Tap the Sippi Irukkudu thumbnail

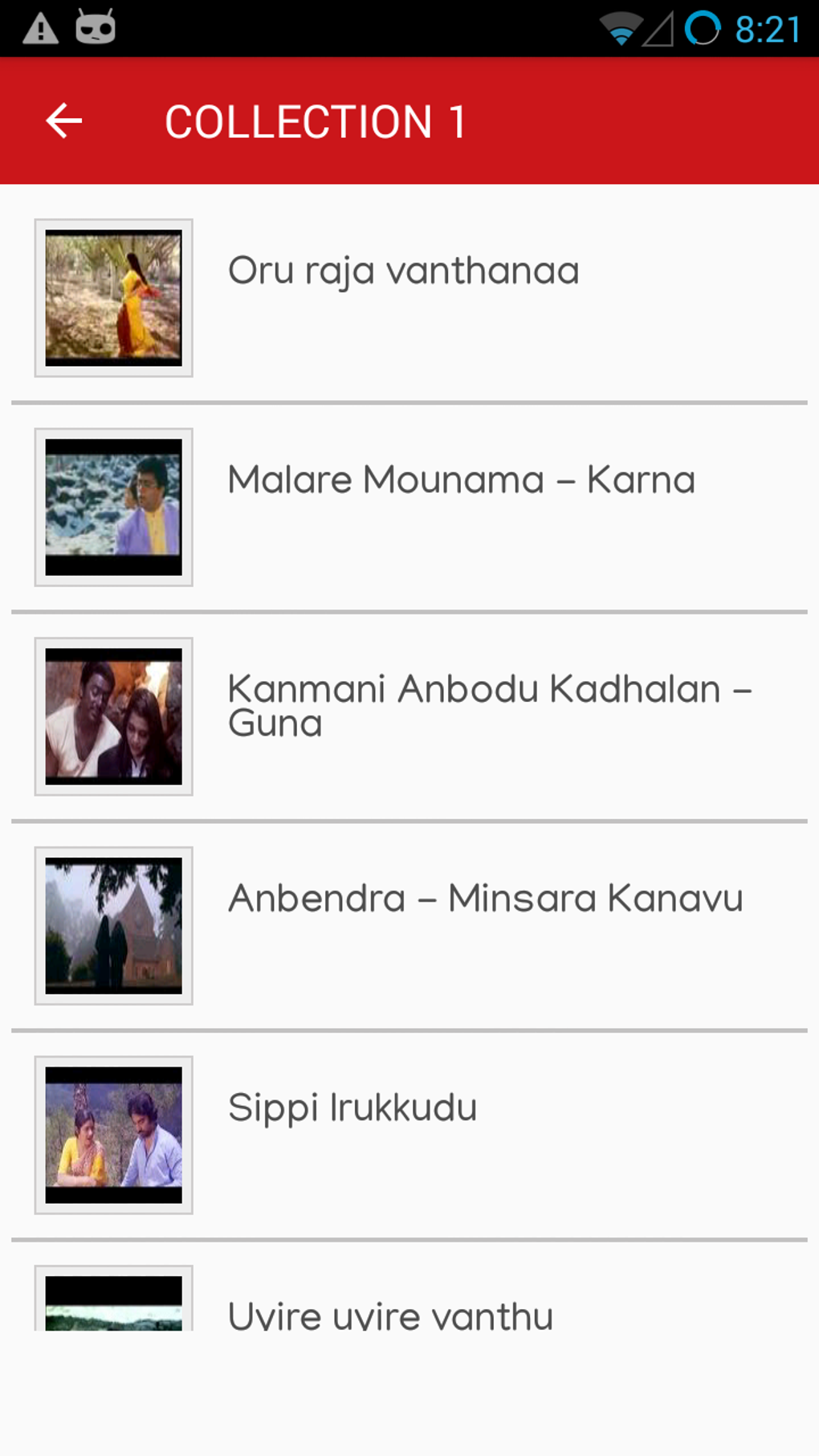[x=113, y=1135]
